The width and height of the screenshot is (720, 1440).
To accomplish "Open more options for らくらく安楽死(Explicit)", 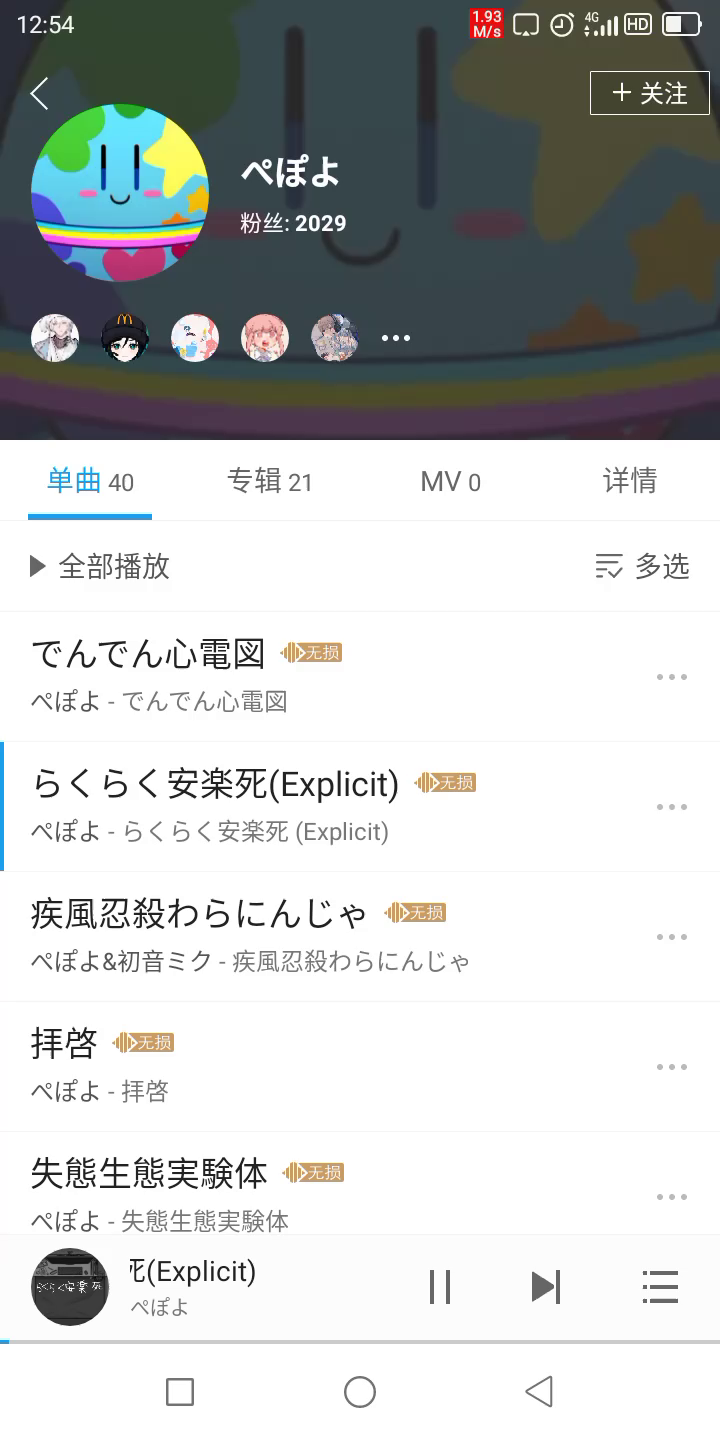I will tap(671, 807).
